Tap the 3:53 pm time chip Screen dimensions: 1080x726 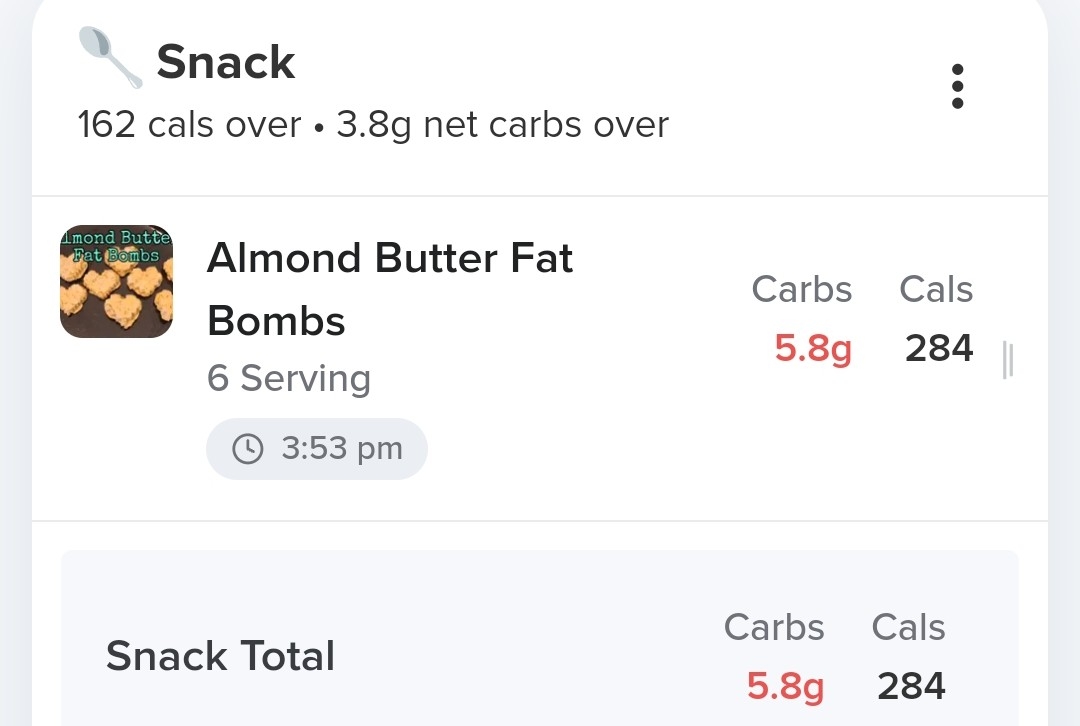[317, 449]
